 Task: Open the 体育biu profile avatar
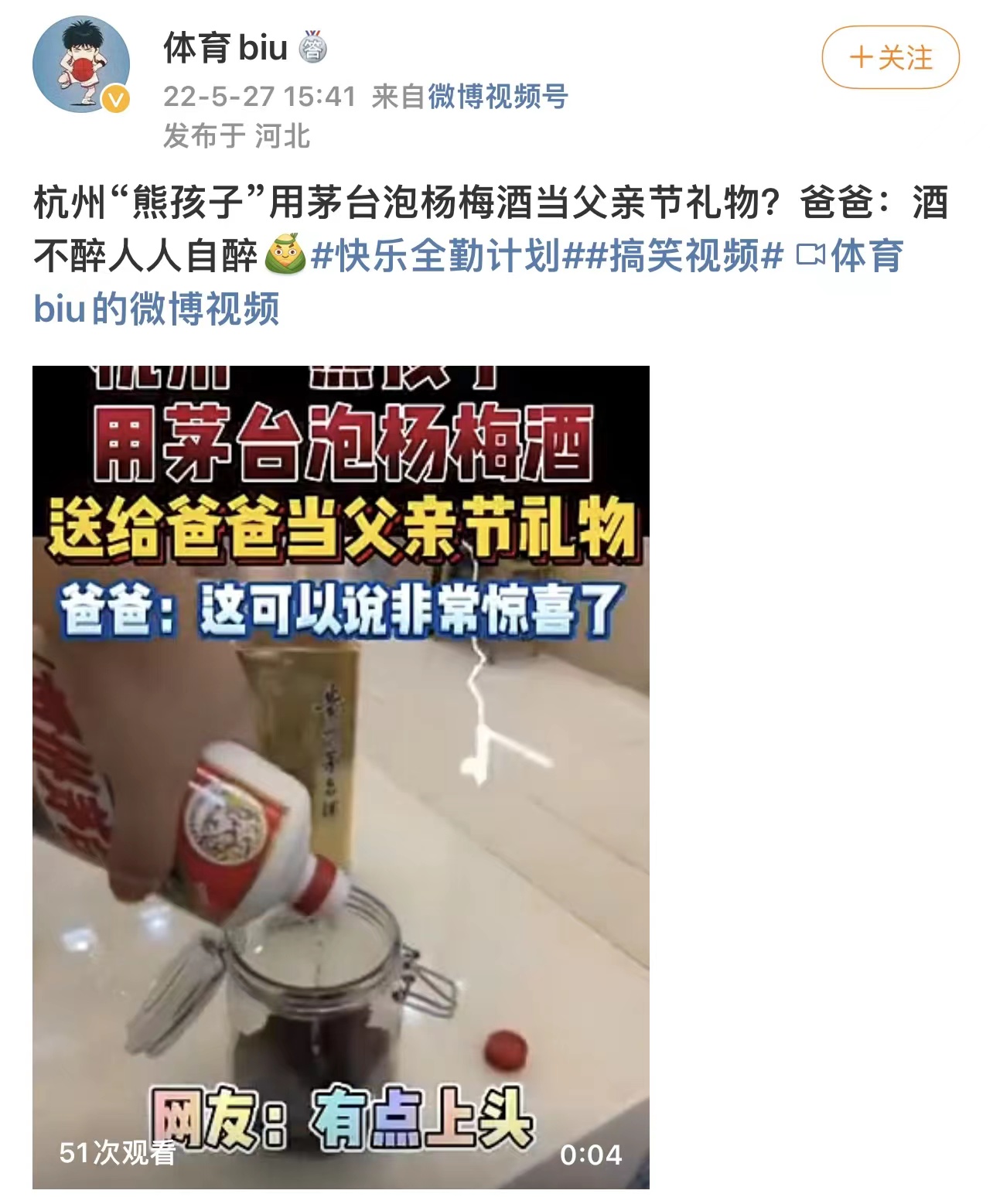(81, 65)
